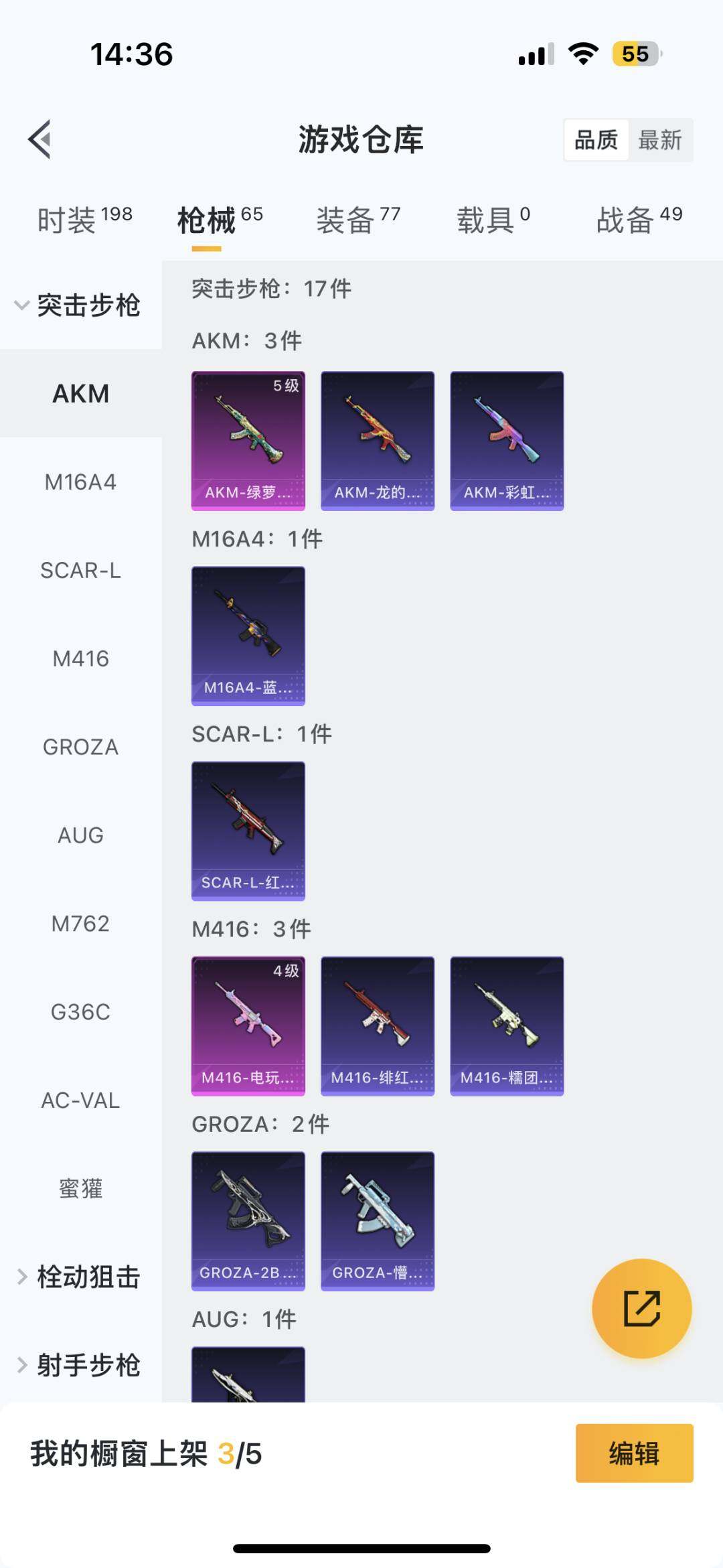Image resolution: width=723 pixels, height=1568 pixels.
Task: Switch to the 时装 tab
Action: (84, 220)
